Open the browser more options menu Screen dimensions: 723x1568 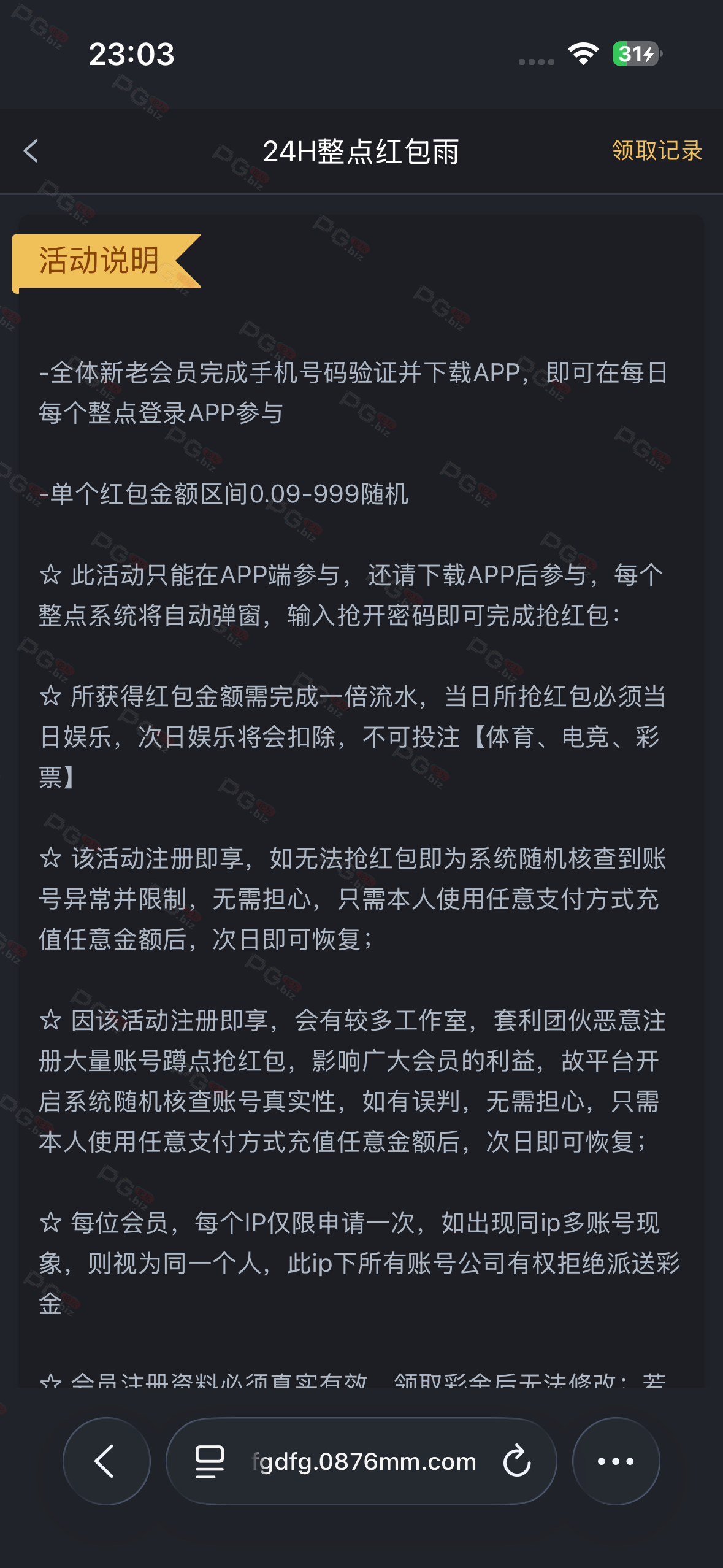click(616, 1461)
